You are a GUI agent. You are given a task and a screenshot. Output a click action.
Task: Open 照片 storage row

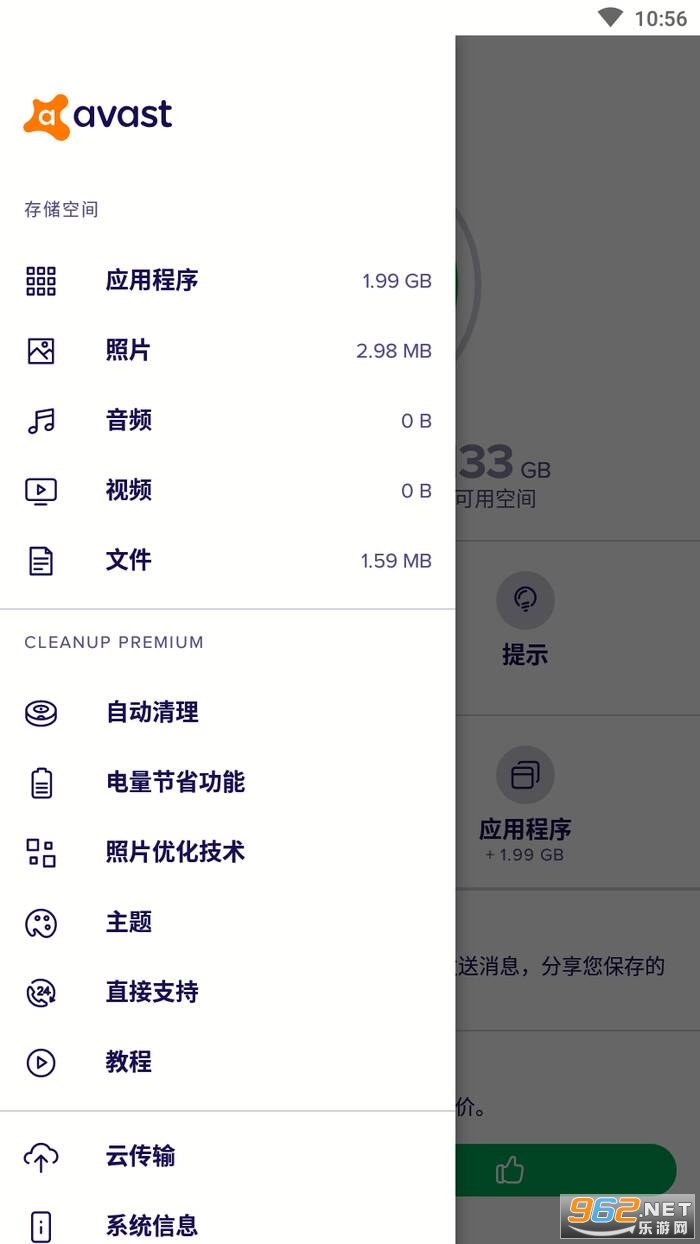[227, 351]
